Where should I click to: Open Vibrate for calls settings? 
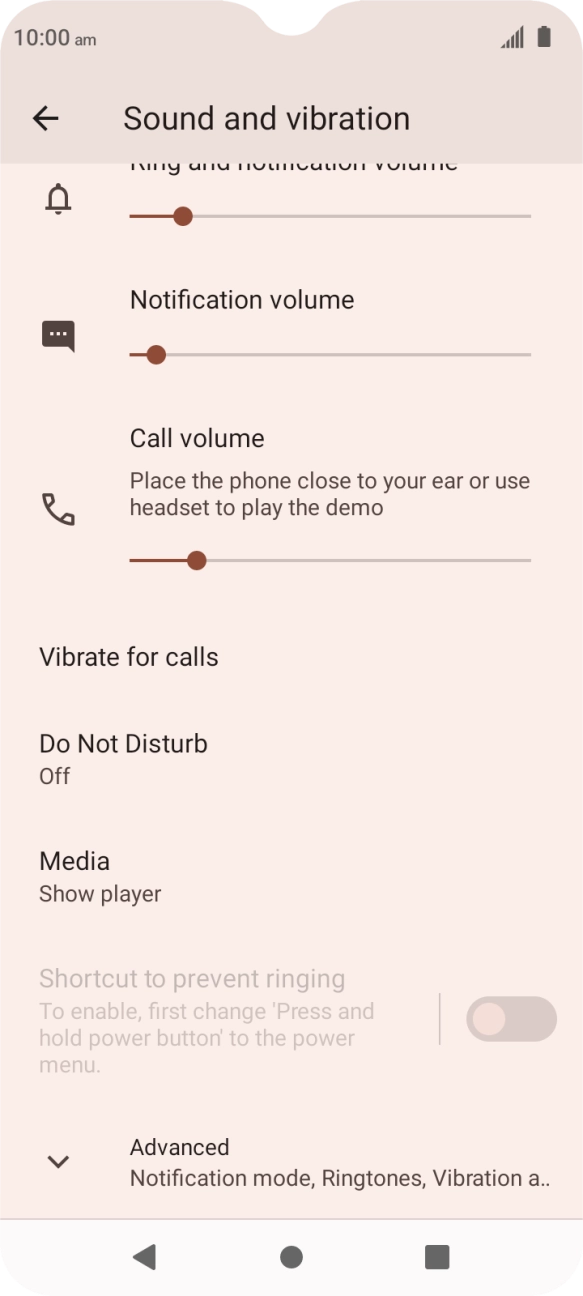pyautogui.click(x=291, y=657)
